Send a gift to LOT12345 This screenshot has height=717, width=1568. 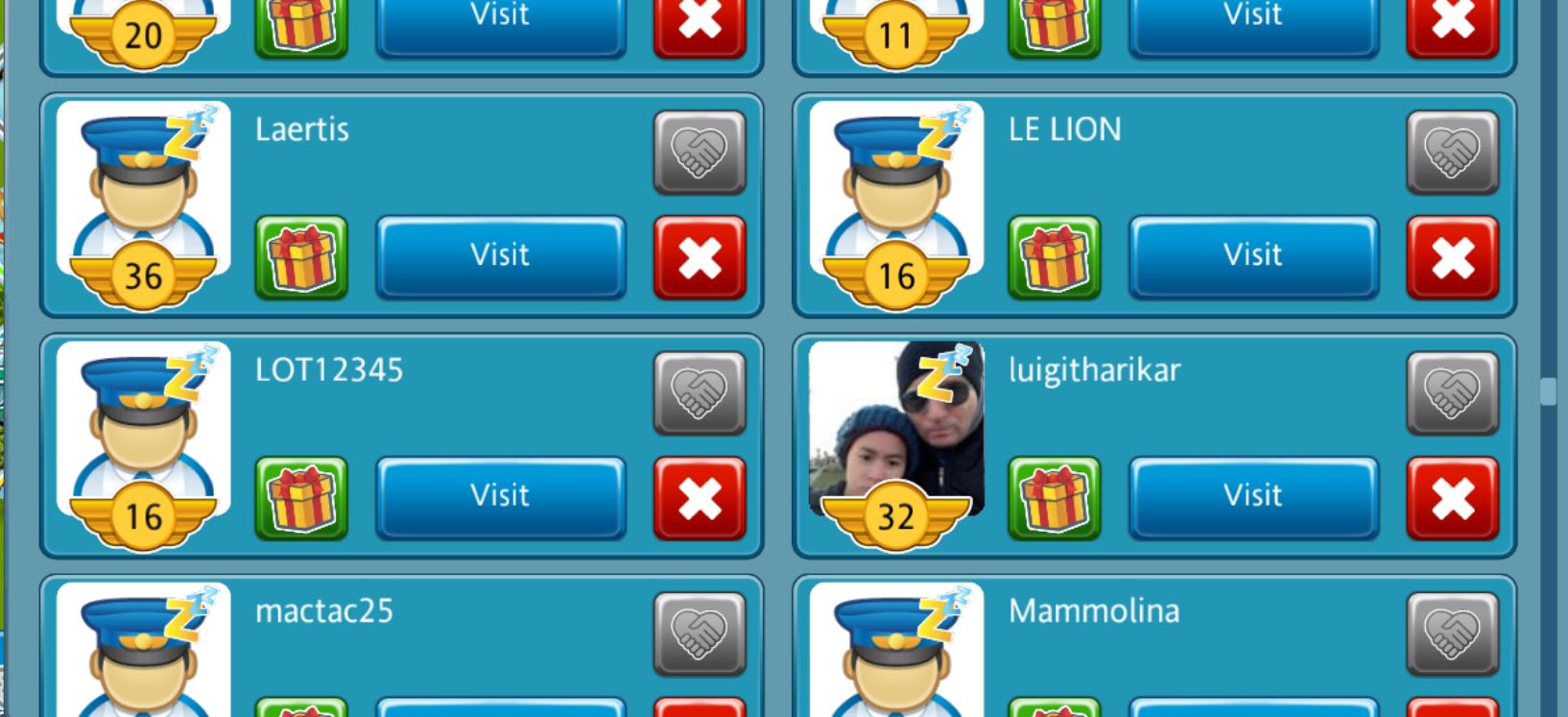pyautogui.click(x=301, y=498)
